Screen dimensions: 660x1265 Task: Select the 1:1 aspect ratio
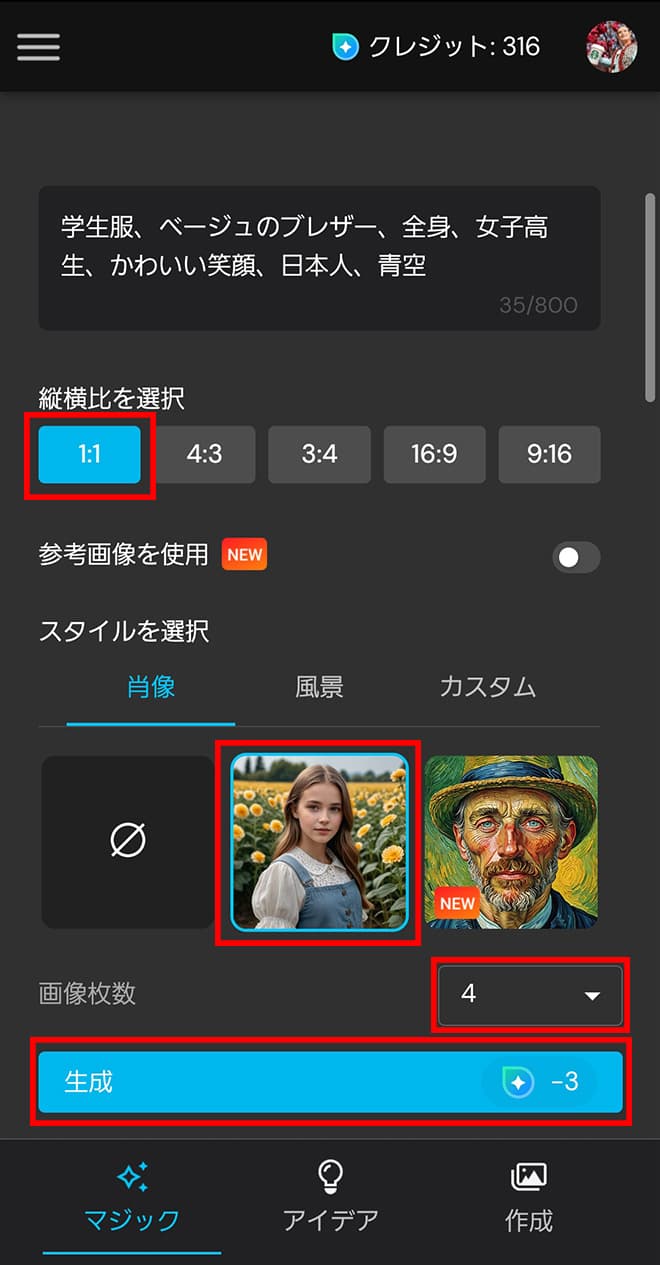pos(90,454)
